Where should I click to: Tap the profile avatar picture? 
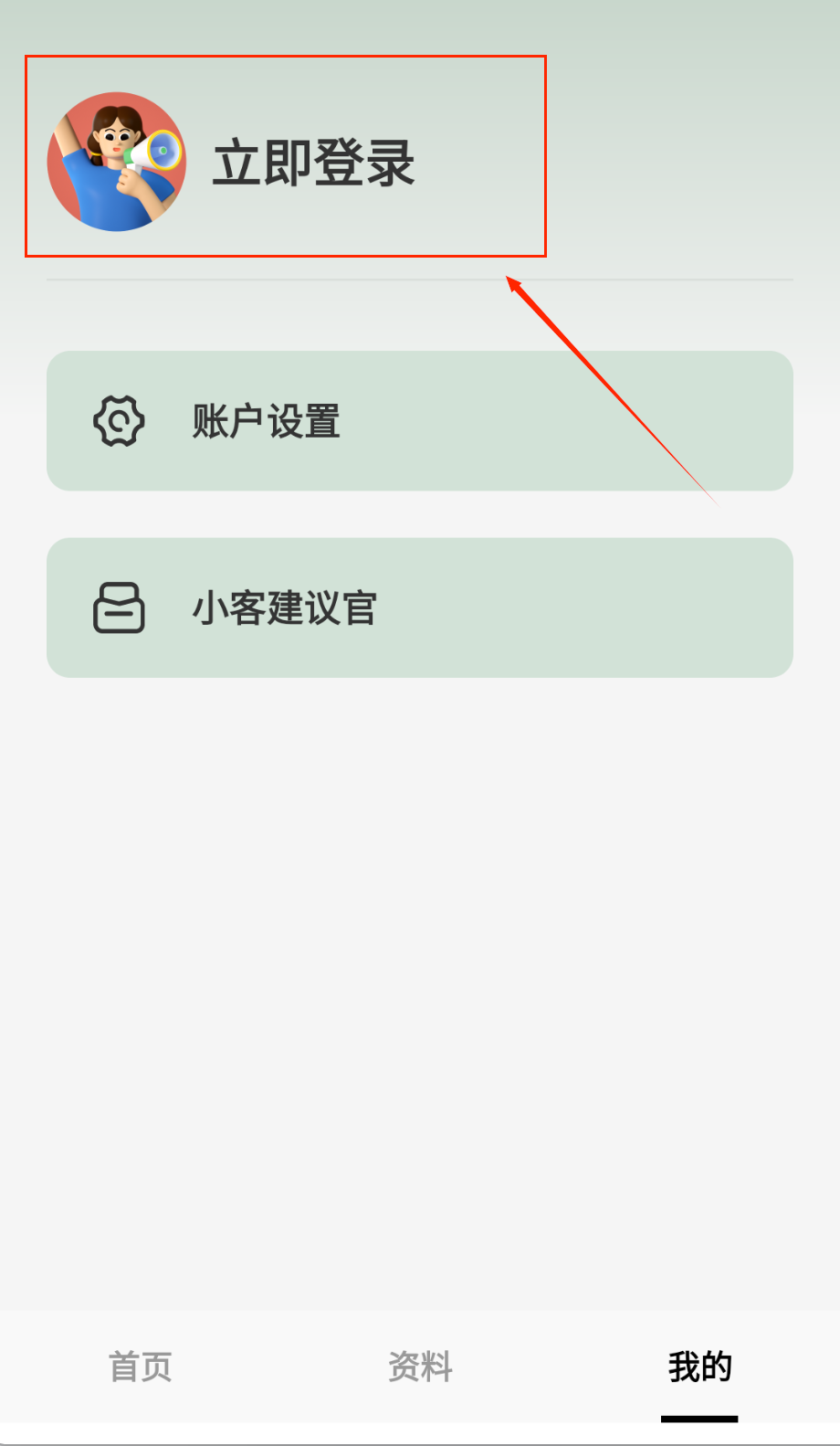117,162
